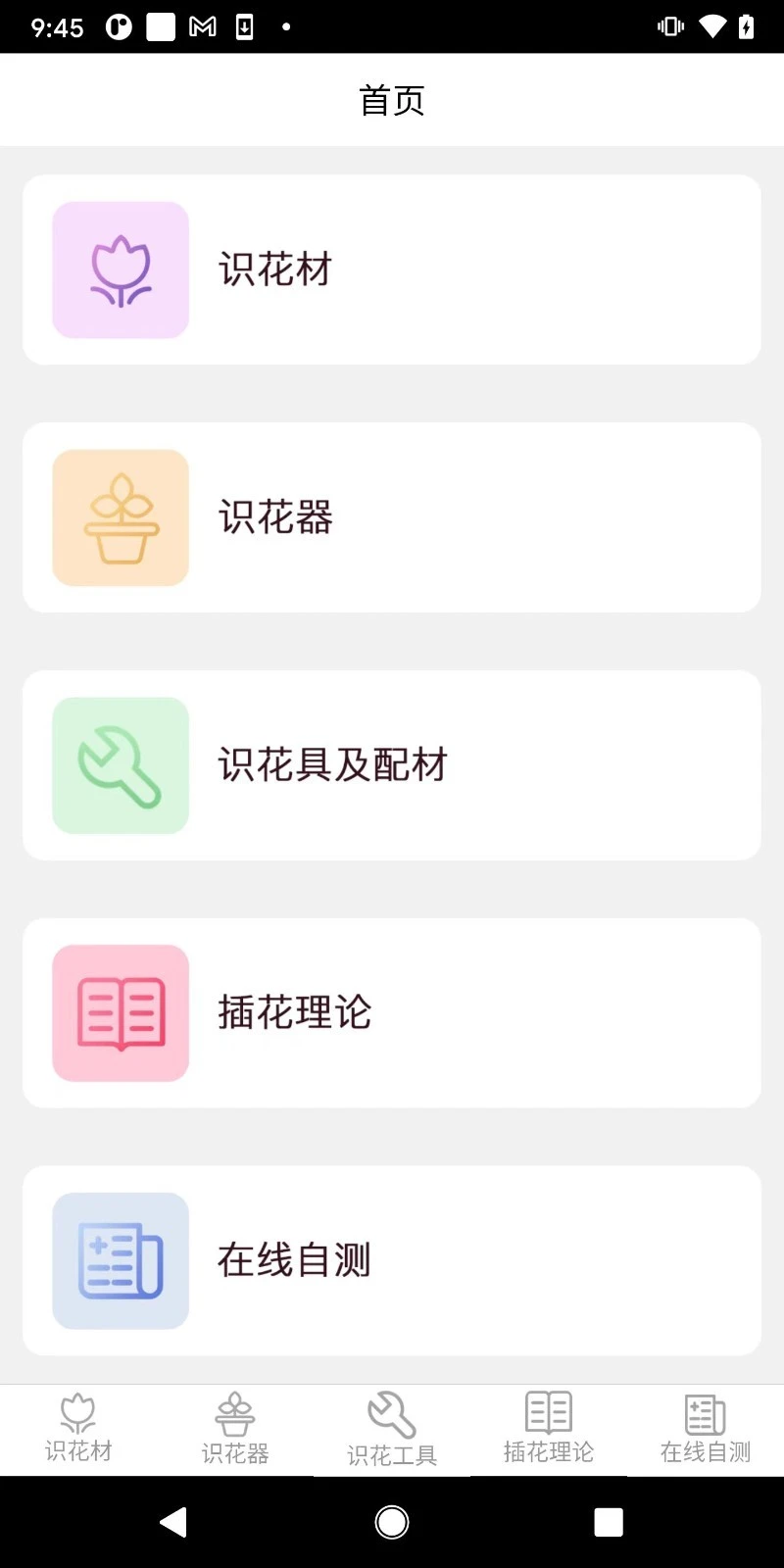Click the test paper icon on 在线自测 card
This screenshot has height=1568, width=784.
[x=120, y=1261]
